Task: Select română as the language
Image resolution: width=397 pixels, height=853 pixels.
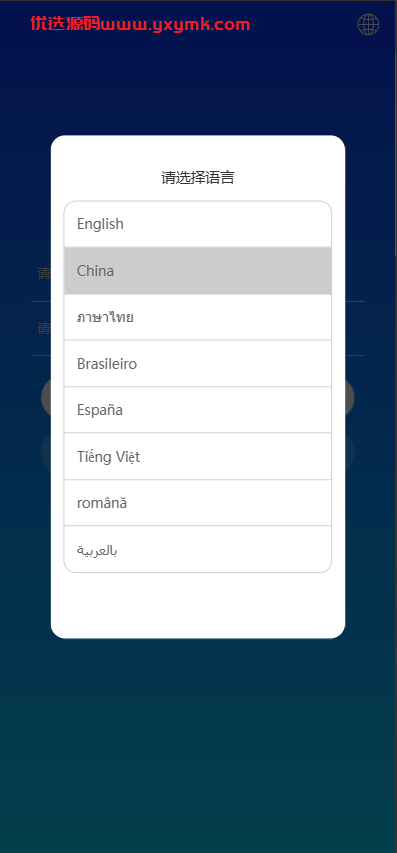Action: coord(198,503)
